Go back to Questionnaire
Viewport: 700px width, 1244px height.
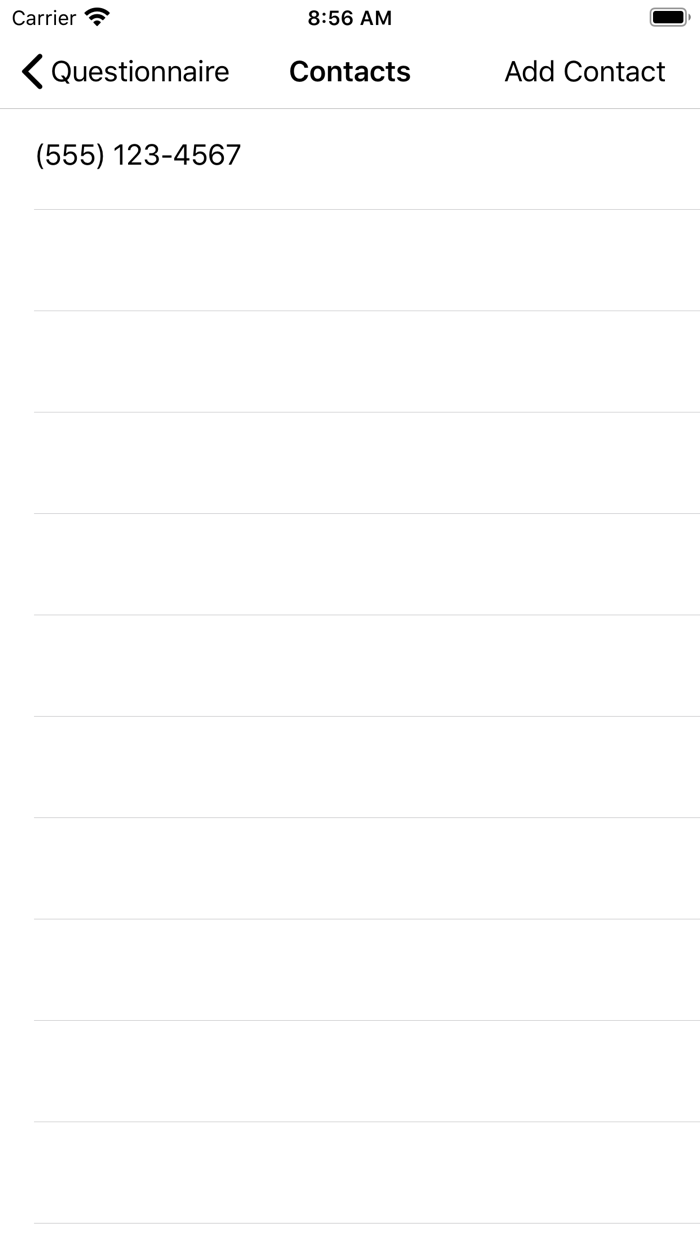pyautogui.click(x=125, y=72)
